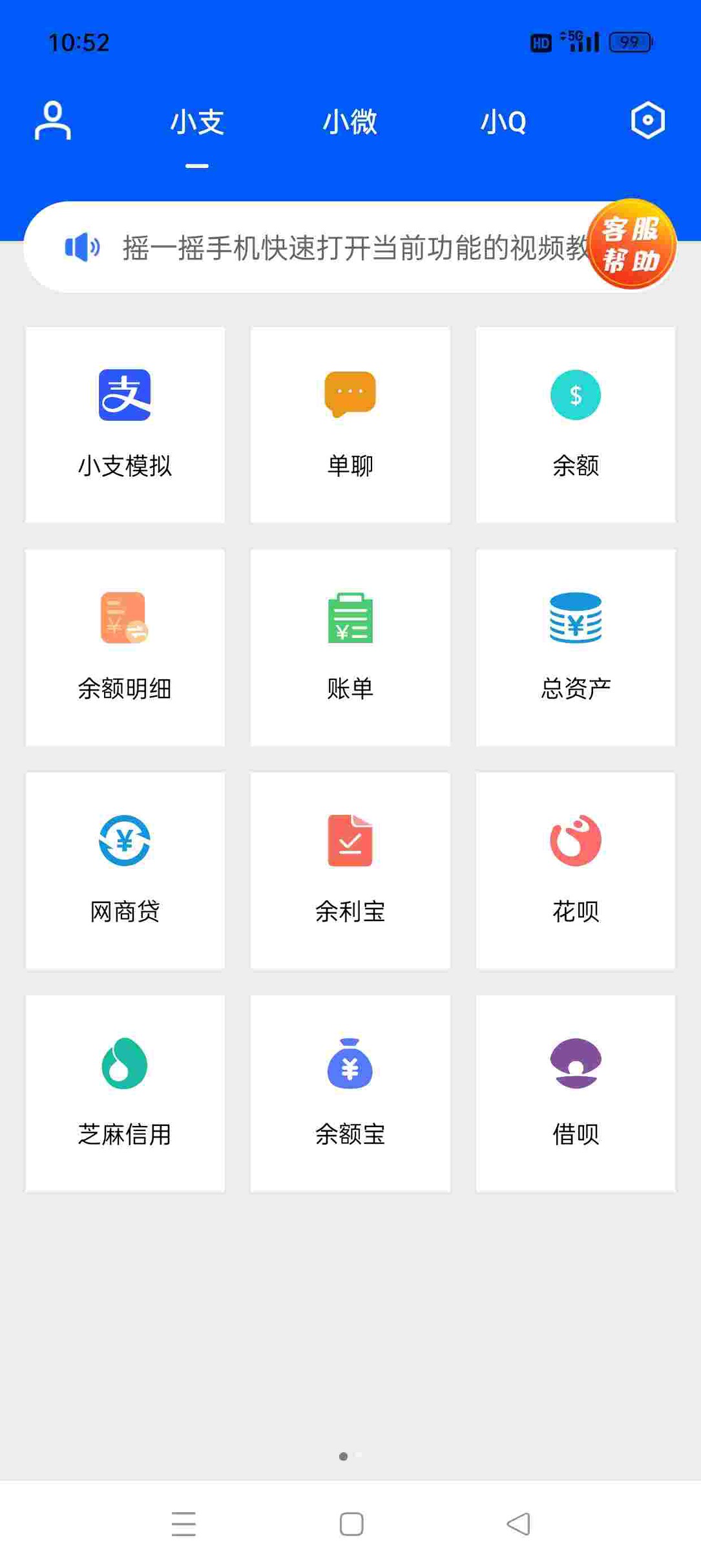The height and width of the screenshot is (1568, 701).
Task: Open 小支模拟 tile
Action: [125, 425]
